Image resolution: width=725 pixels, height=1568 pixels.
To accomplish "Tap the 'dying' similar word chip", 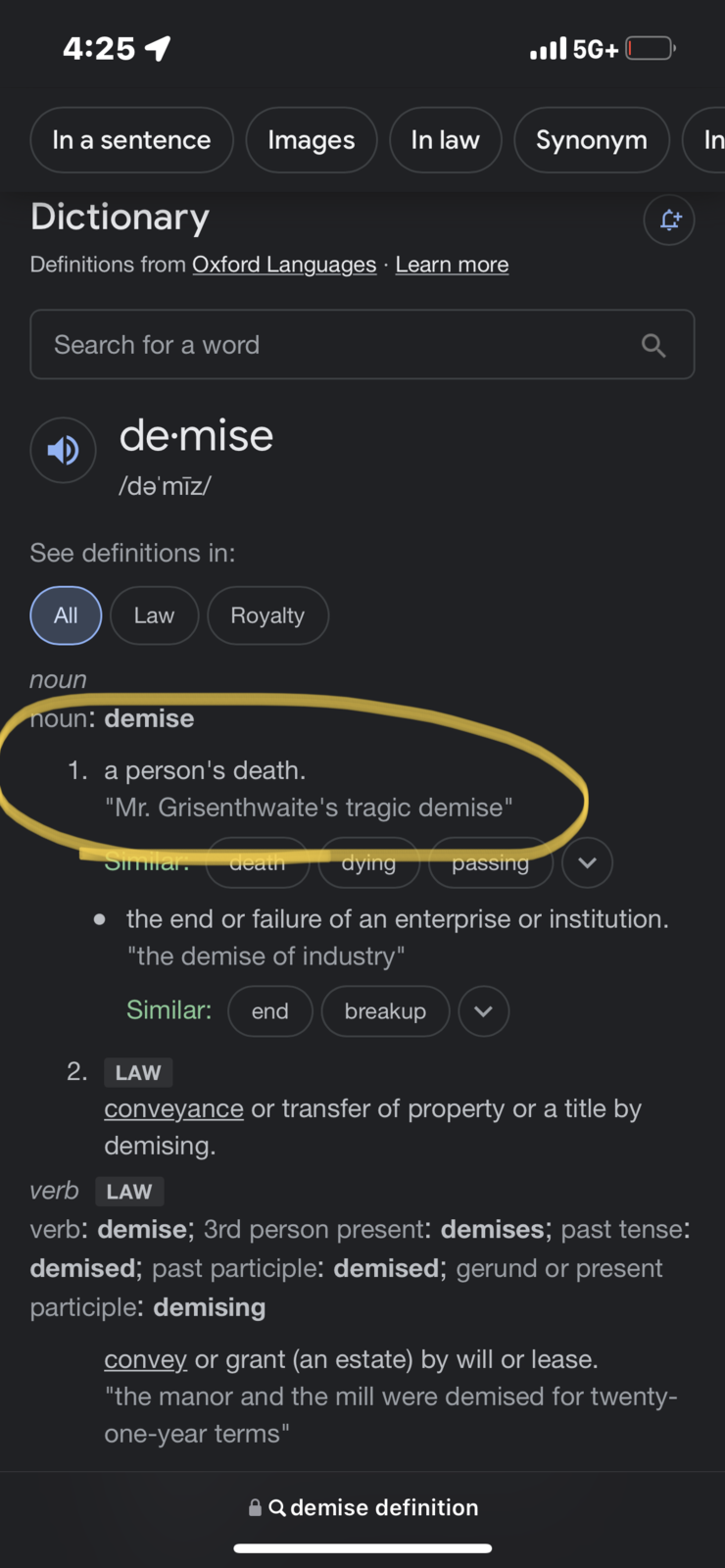I will click(x=369, y=863).
